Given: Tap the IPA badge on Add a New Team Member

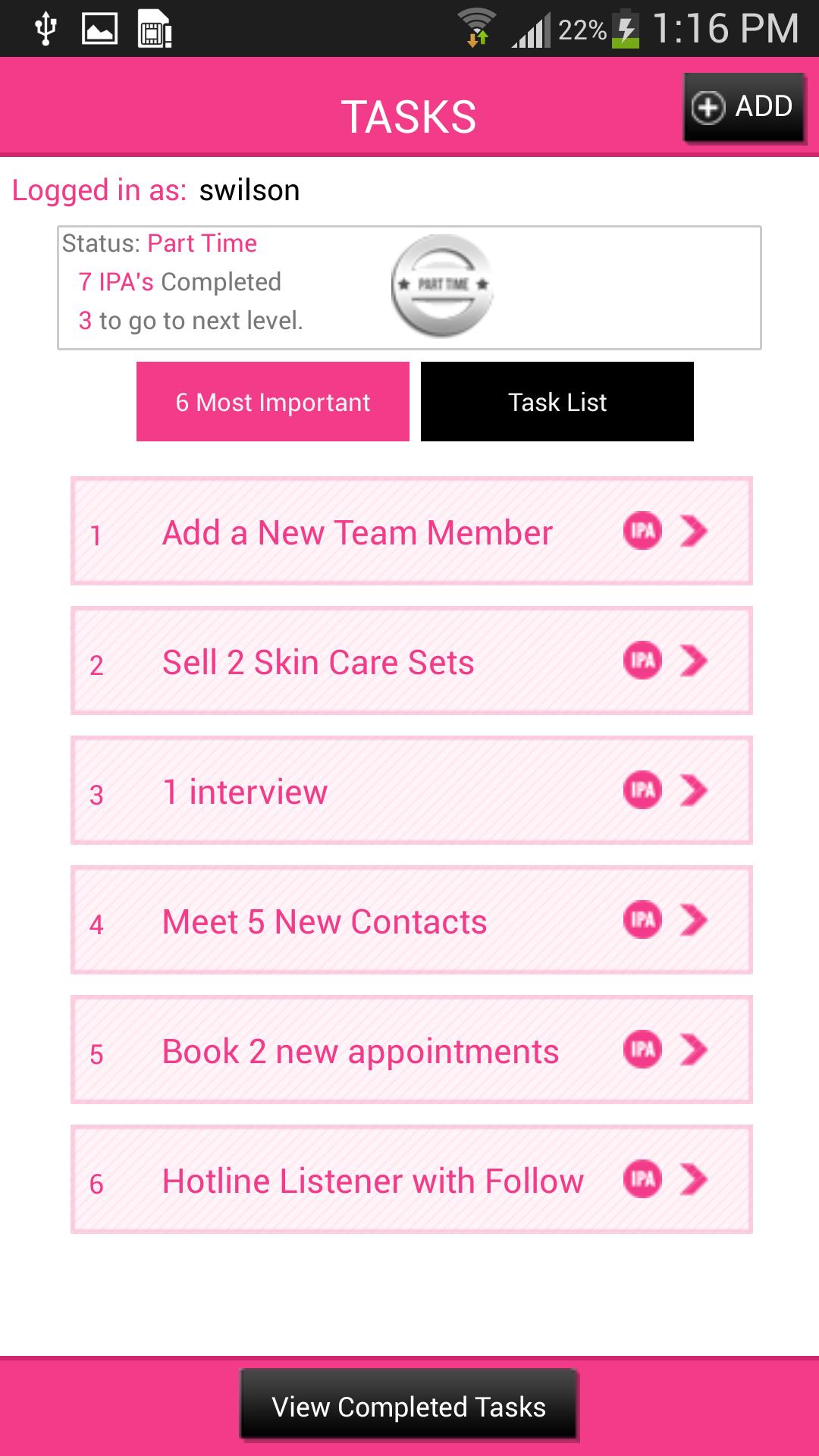Looking at the screenshot, I should click(642, 531).
